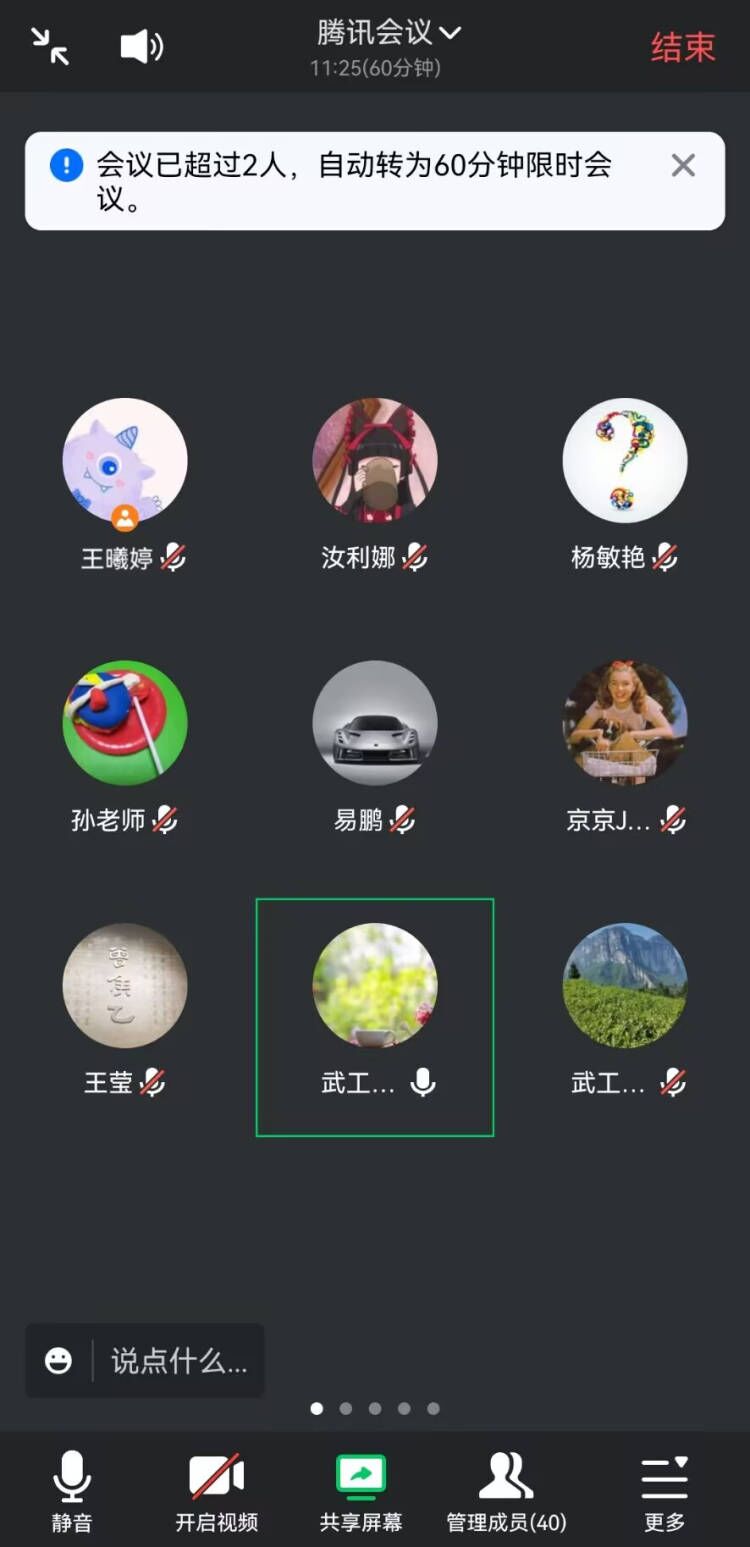Select participant 汝利娜
The width and height of the screenshot is (750, 1547).
tap(375, 461)
